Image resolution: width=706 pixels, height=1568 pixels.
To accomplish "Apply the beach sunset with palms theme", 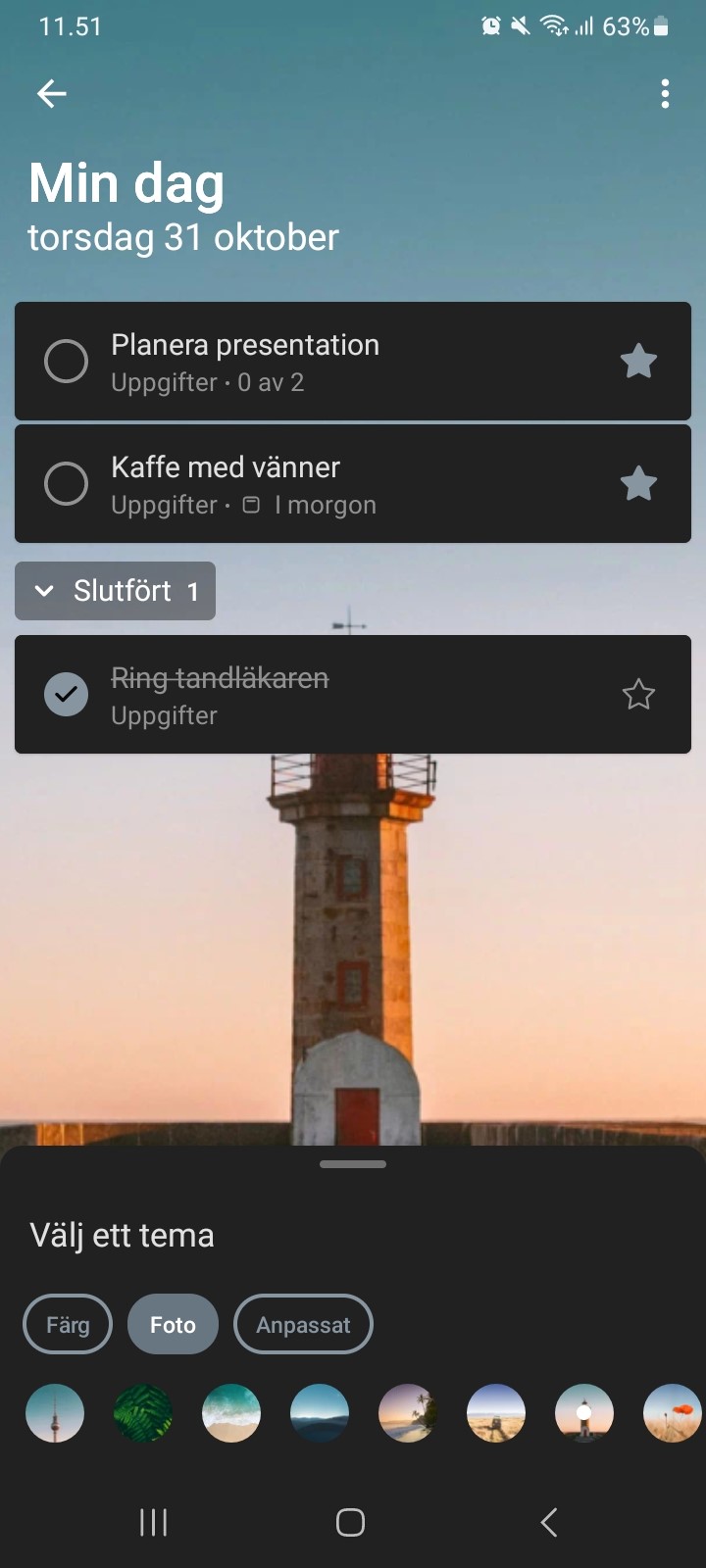I will (x=408, y=1413).
